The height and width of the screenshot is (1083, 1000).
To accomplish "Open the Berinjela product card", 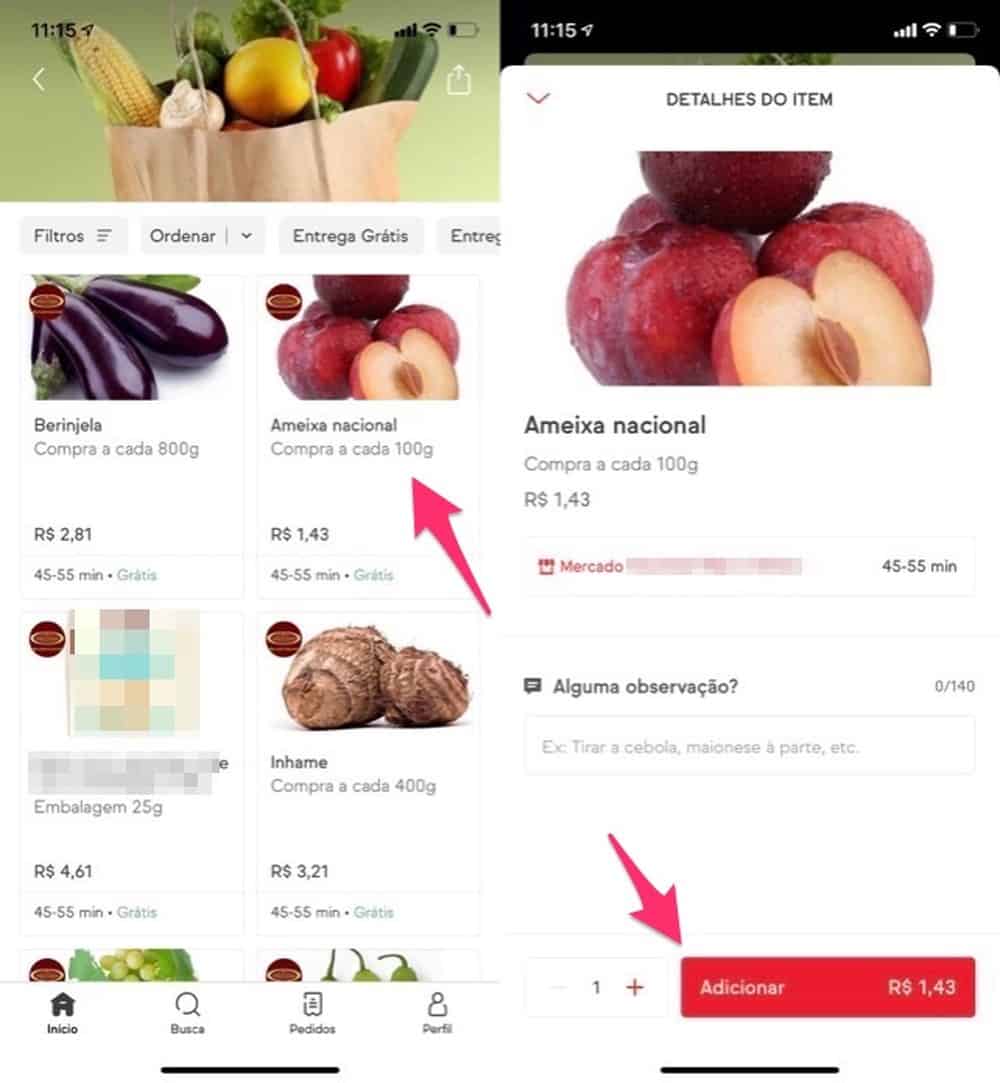I will [x=131, y=435].
